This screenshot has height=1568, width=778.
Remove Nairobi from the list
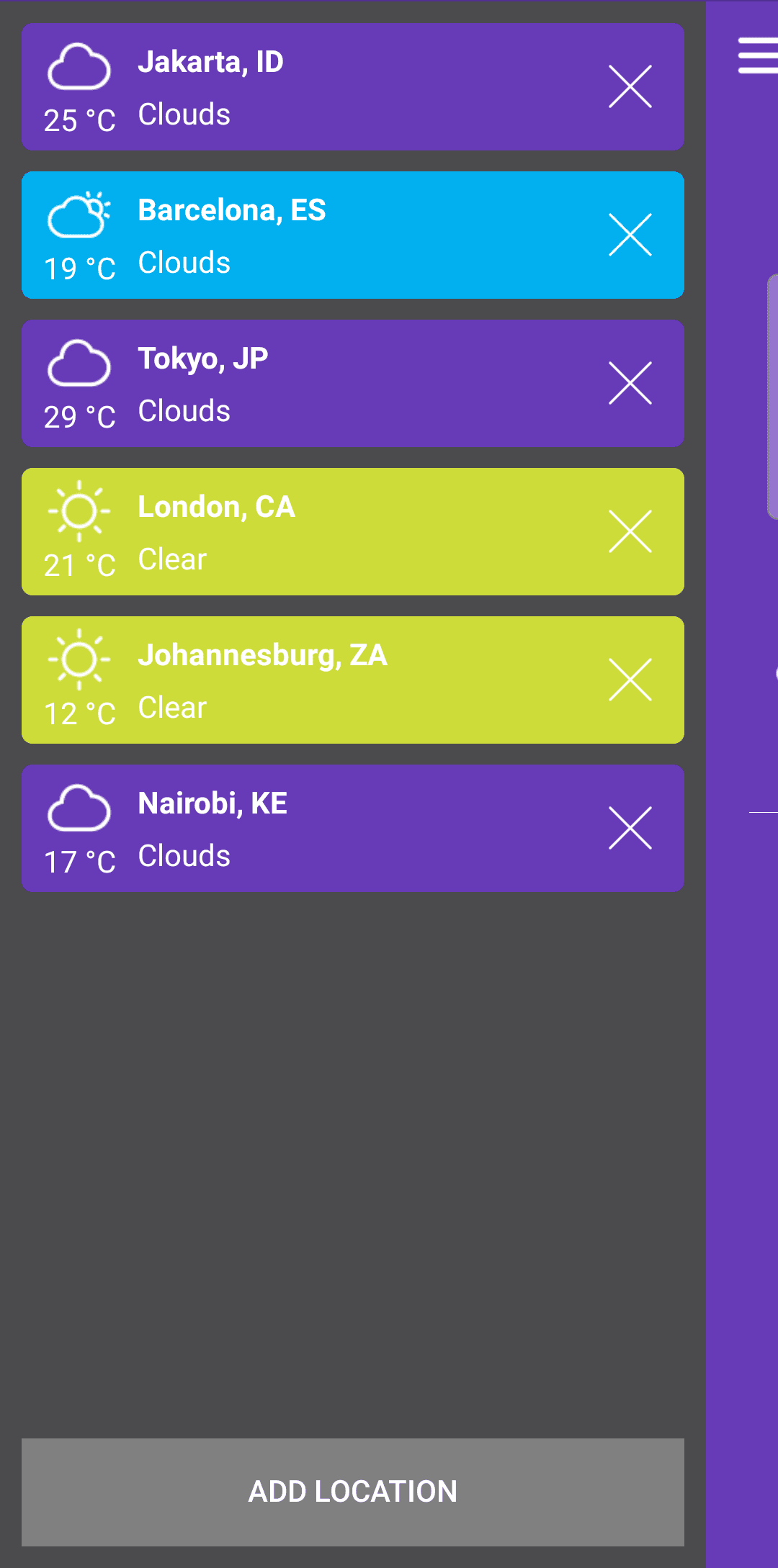(630, 828)
